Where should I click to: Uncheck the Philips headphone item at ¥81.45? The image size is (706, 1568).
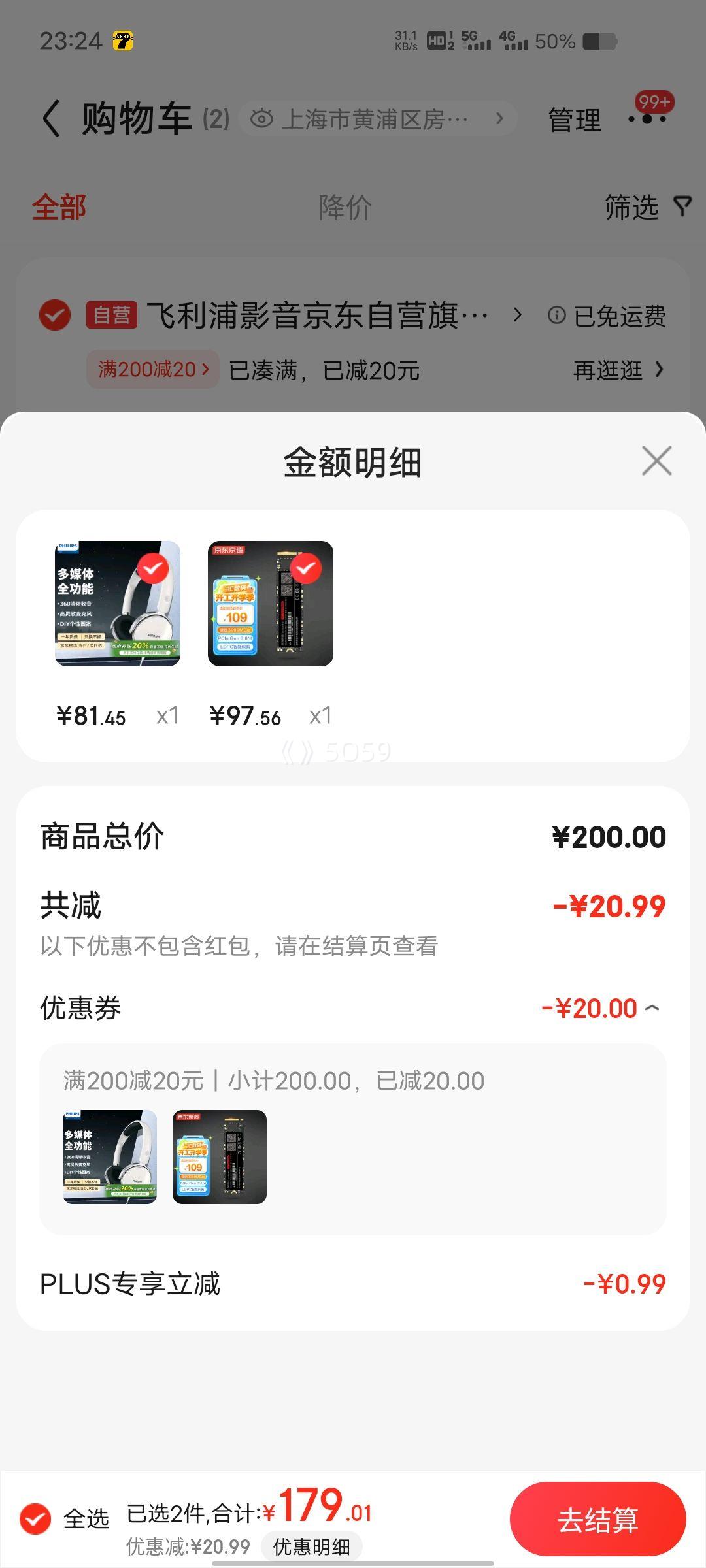point(152,569)
